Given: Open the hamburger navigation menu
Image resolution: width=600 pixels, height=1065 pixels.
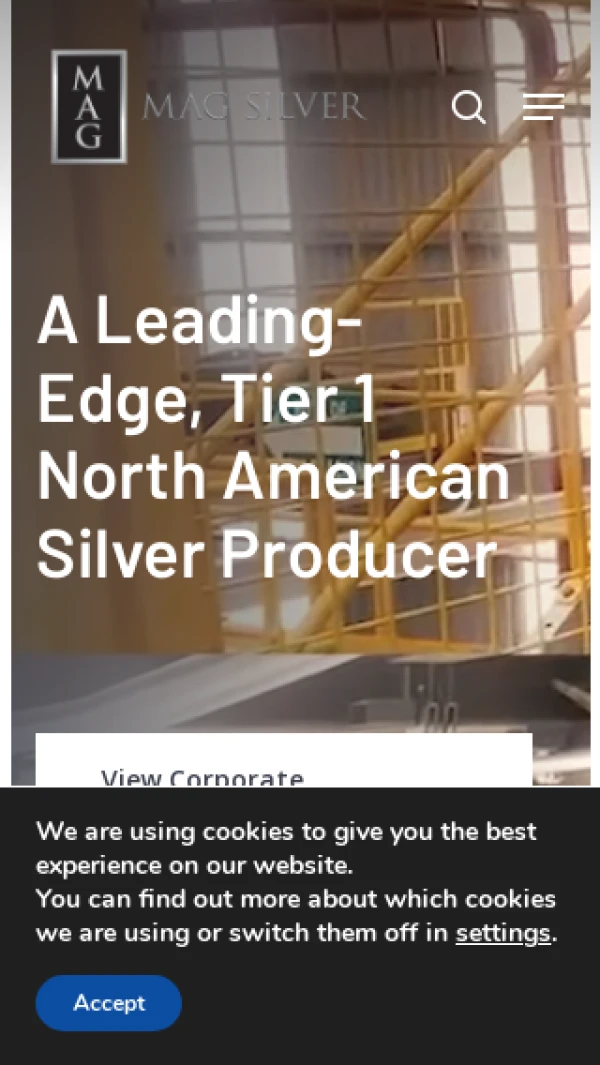Looking at the screenshot, I should coord(543,107).
